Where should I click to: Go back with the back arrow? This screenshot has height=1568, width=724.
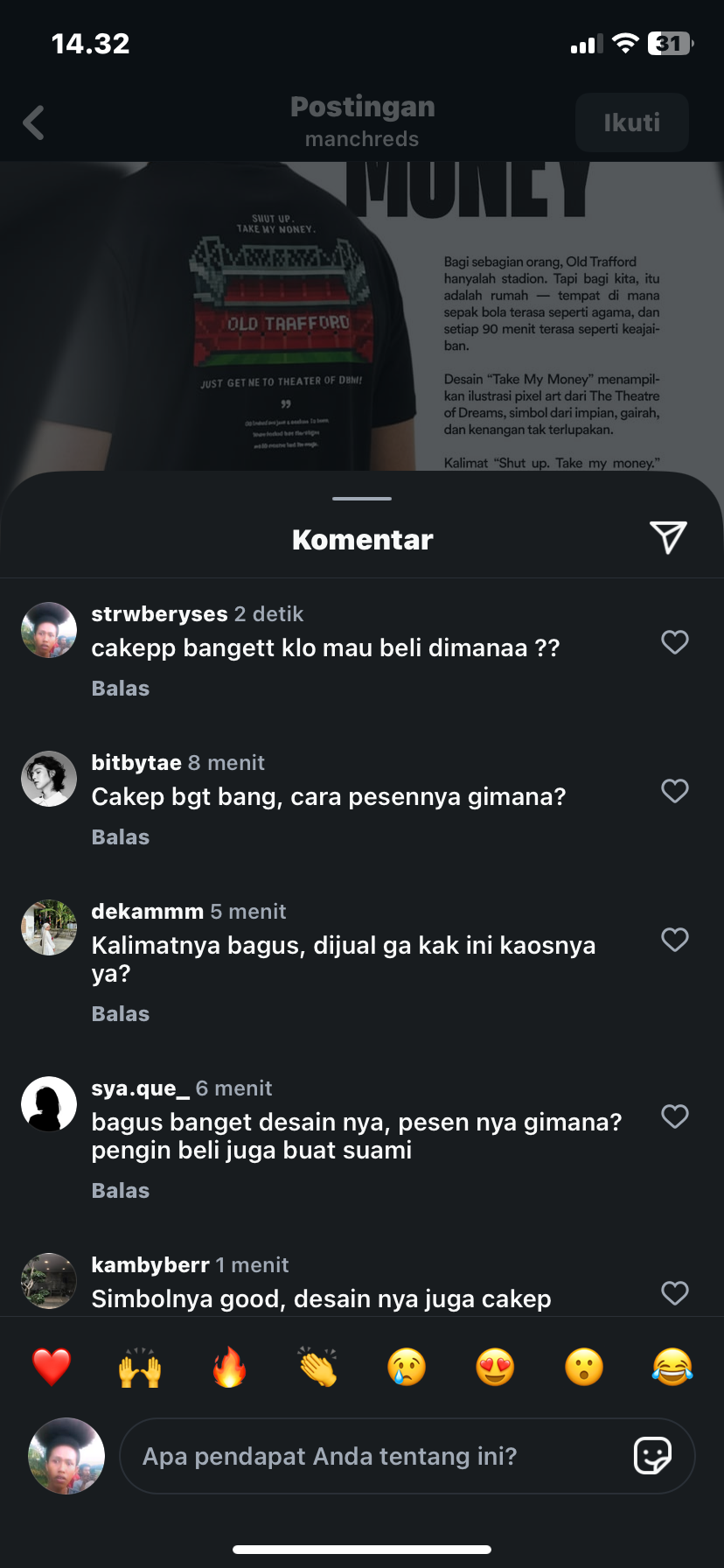[x=34, y=122]
